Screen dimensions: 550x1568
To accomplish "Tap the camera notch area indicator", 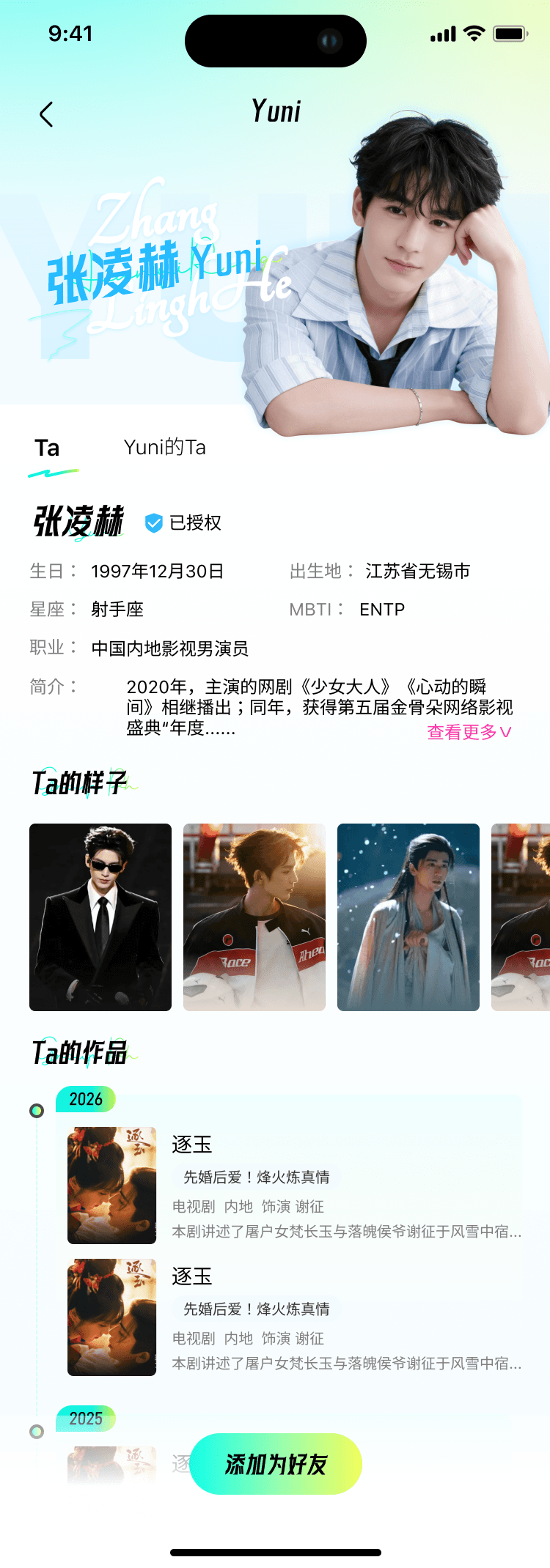I will coord(275,42).
